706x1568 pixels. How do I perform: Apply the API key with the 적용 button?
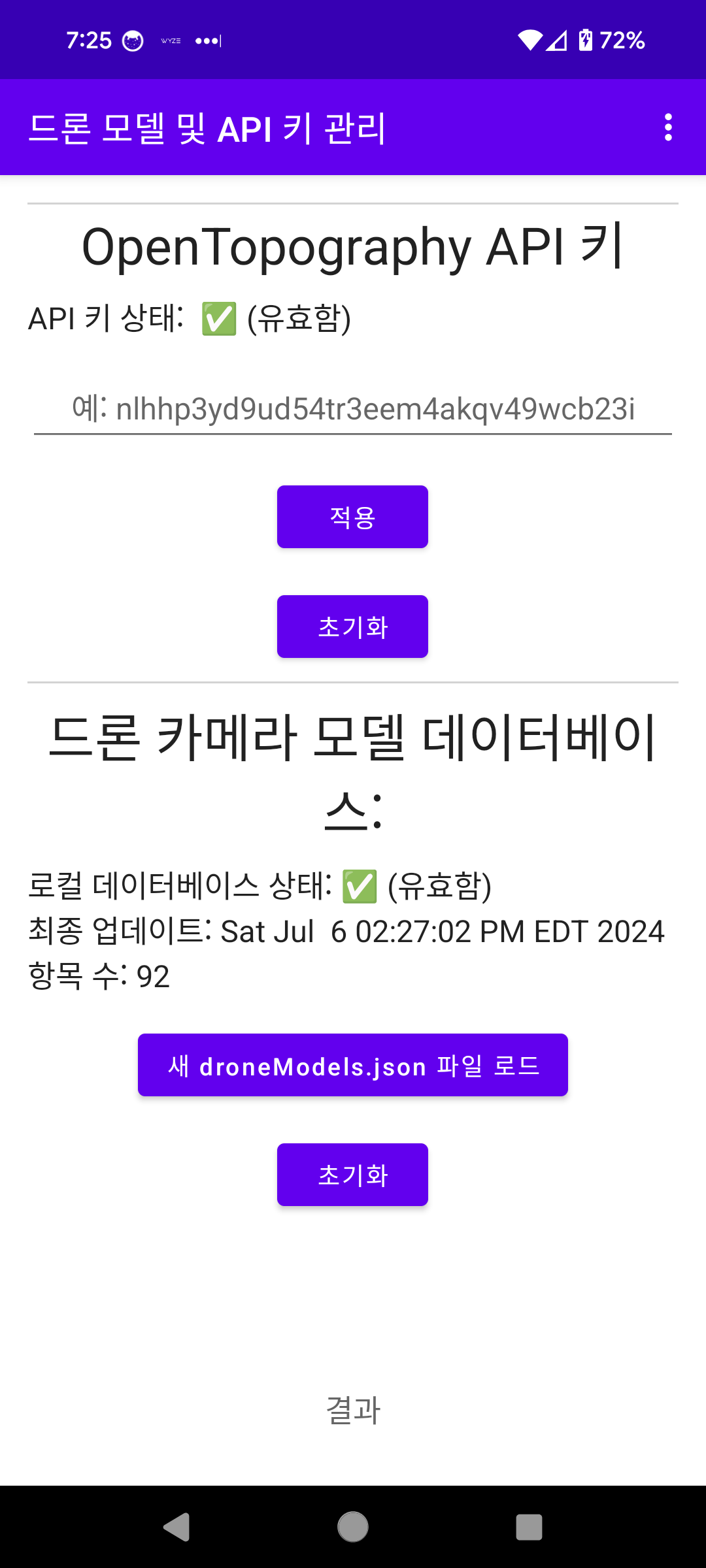coord(352,517)
